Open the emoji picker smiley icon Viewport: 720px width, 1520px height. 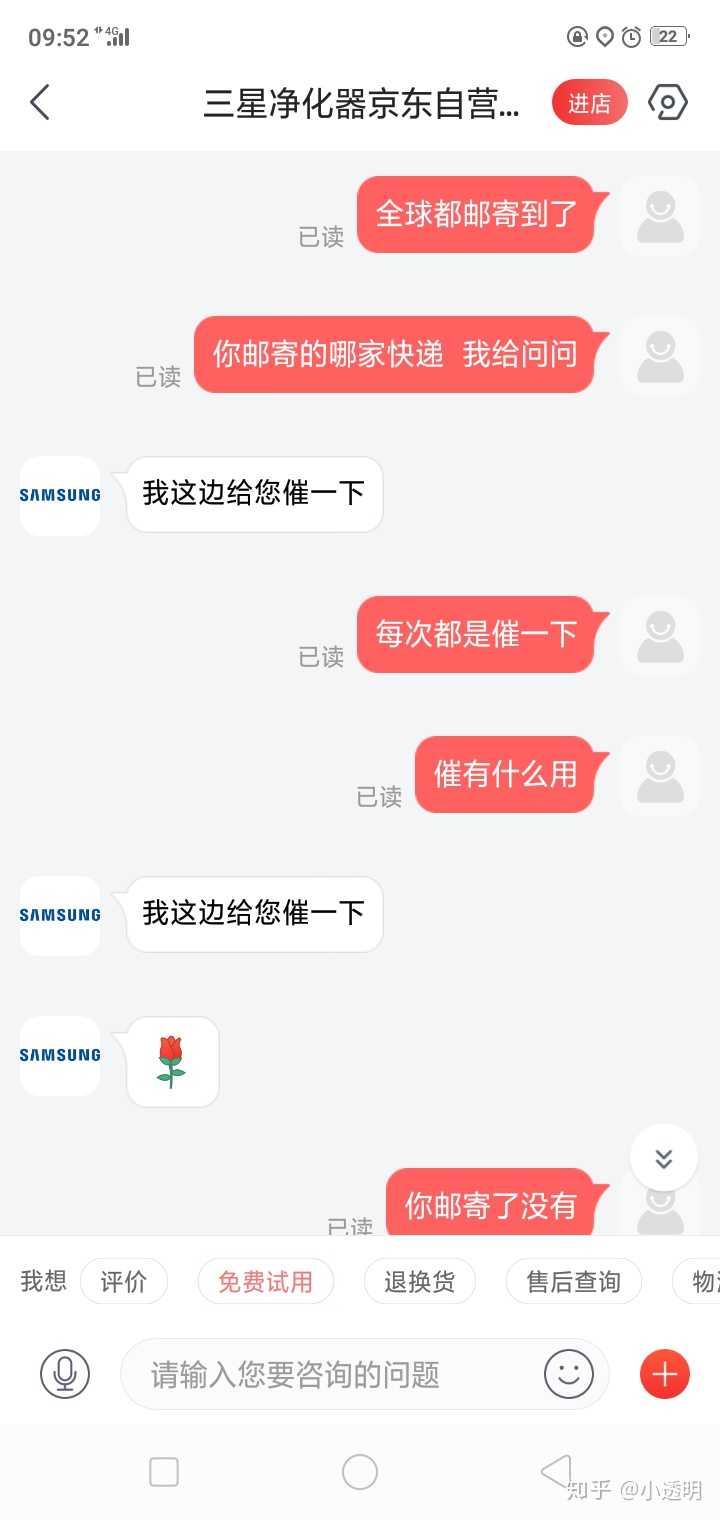pyautogui.click(x=569, y=1374)
